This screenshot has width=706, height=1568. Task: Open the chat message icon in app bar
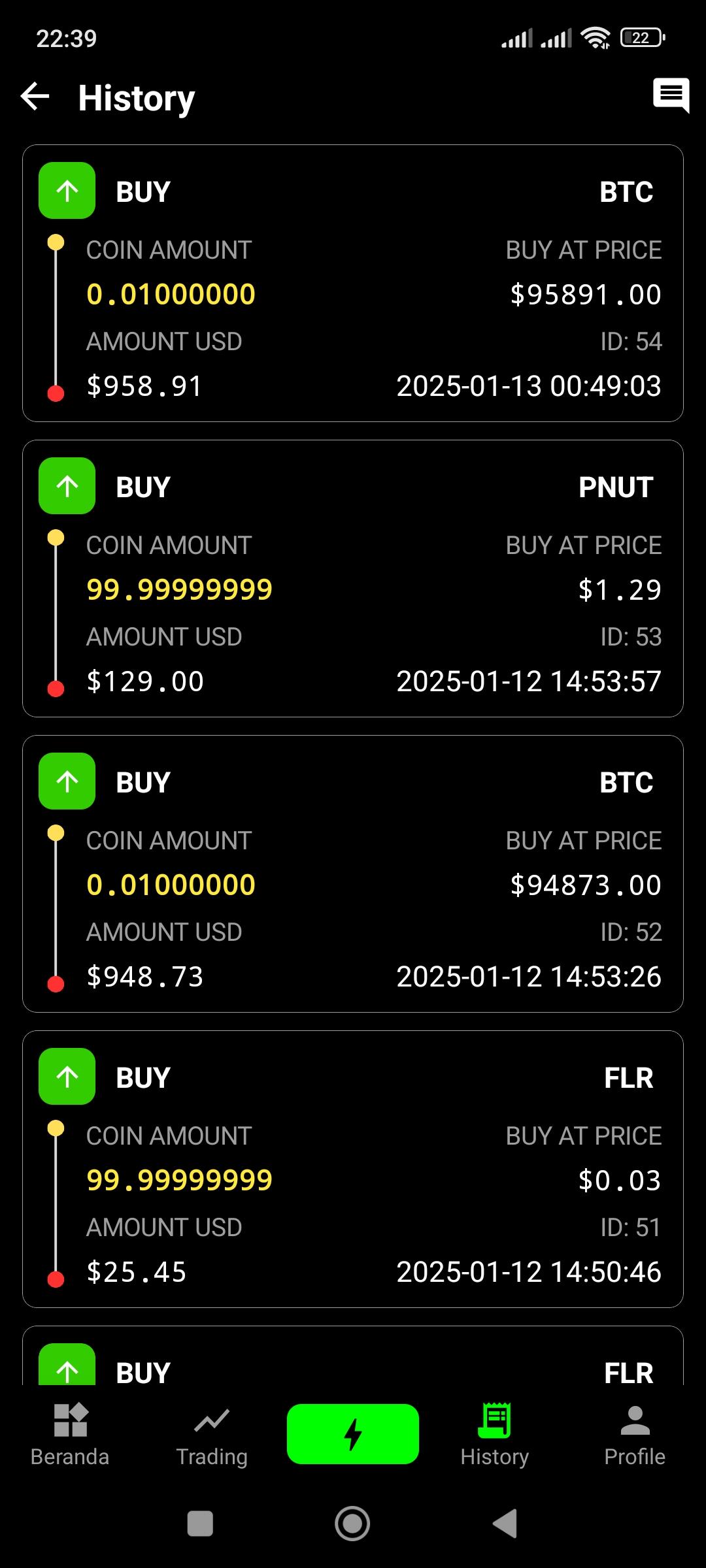point(671,96)
